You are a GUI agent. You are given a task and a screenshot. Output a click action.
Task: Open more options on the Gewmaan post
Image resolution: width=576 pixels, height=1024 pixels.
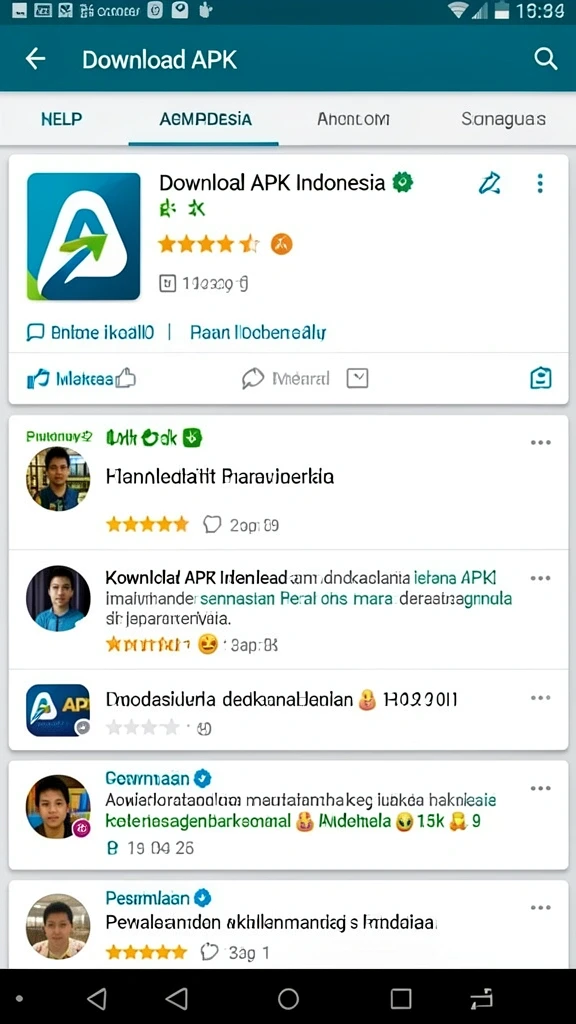[x=541, y=788]
